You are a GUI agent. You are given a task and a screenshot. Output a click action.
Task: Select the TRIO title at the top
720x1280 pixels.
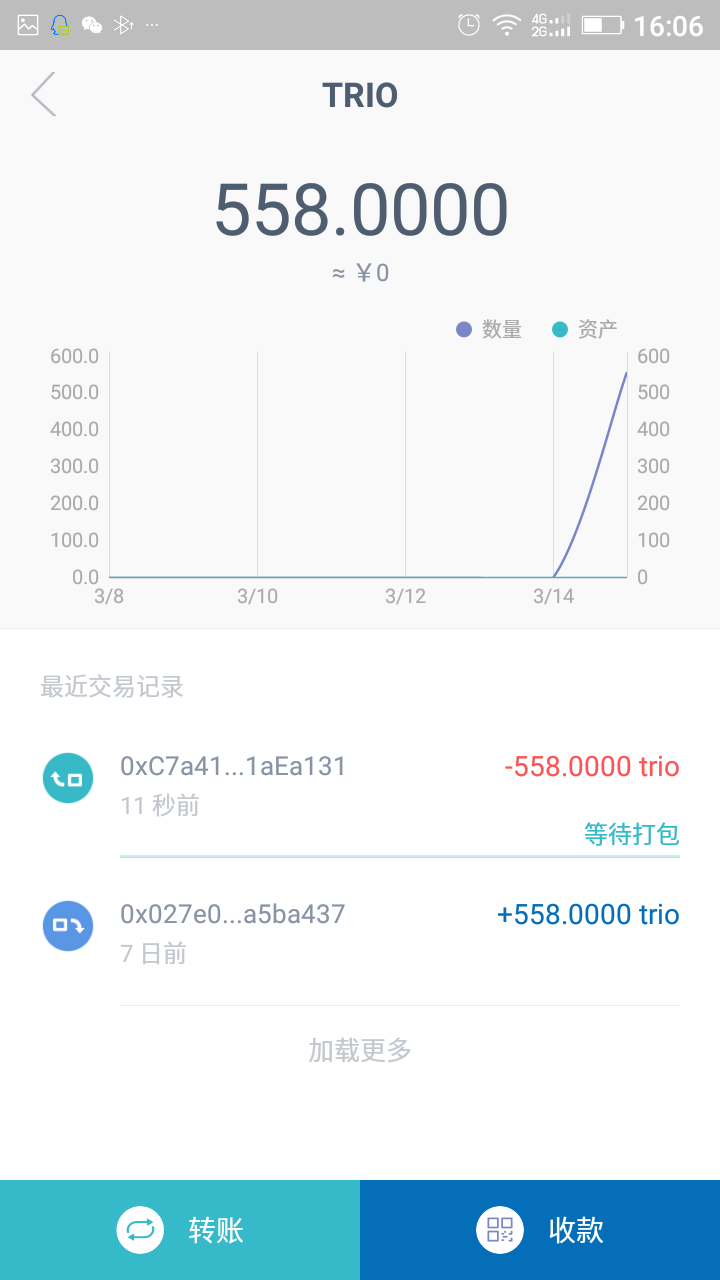[360, 94]
